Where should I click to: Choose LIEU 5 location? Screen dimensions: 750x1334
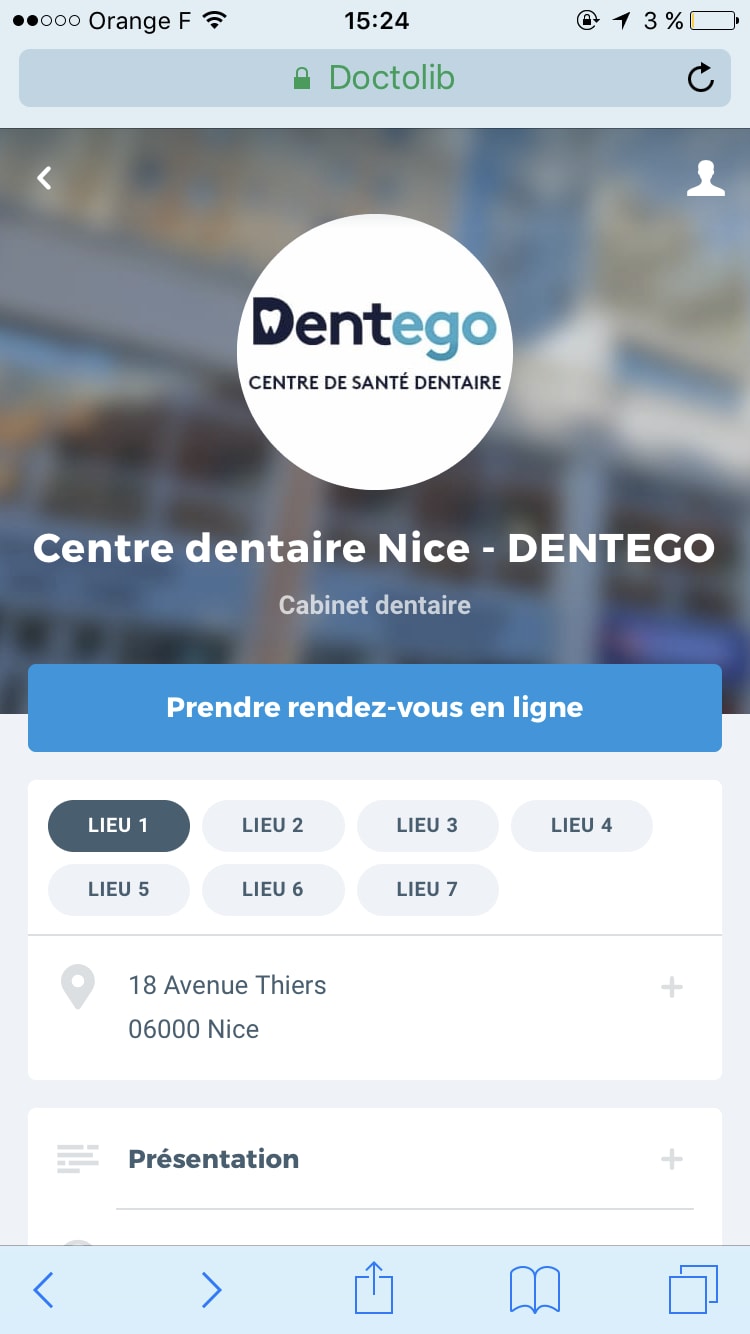(x=118, y=889)
